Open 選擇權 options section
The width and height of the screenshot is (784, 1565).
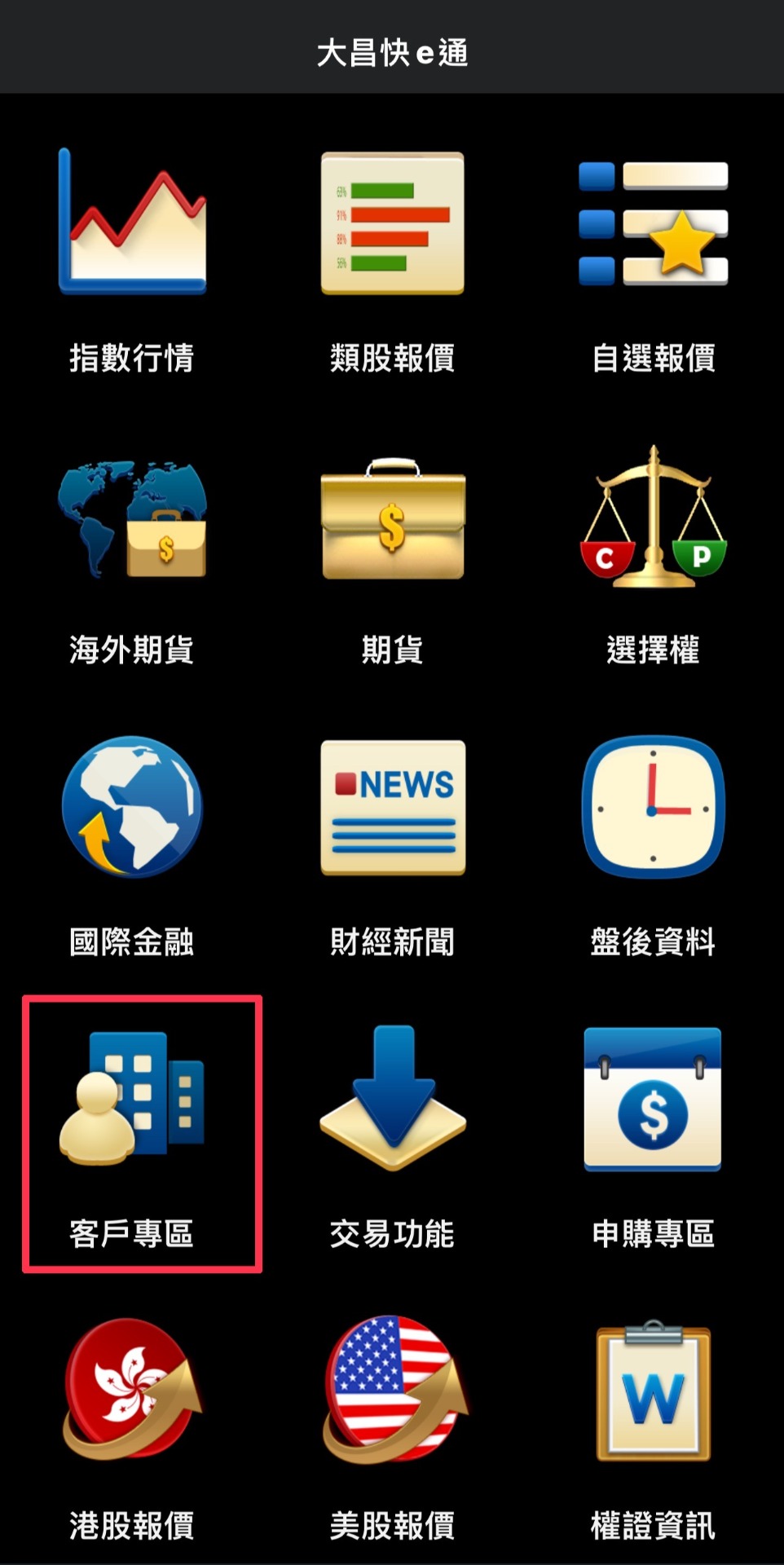(653, 554)
